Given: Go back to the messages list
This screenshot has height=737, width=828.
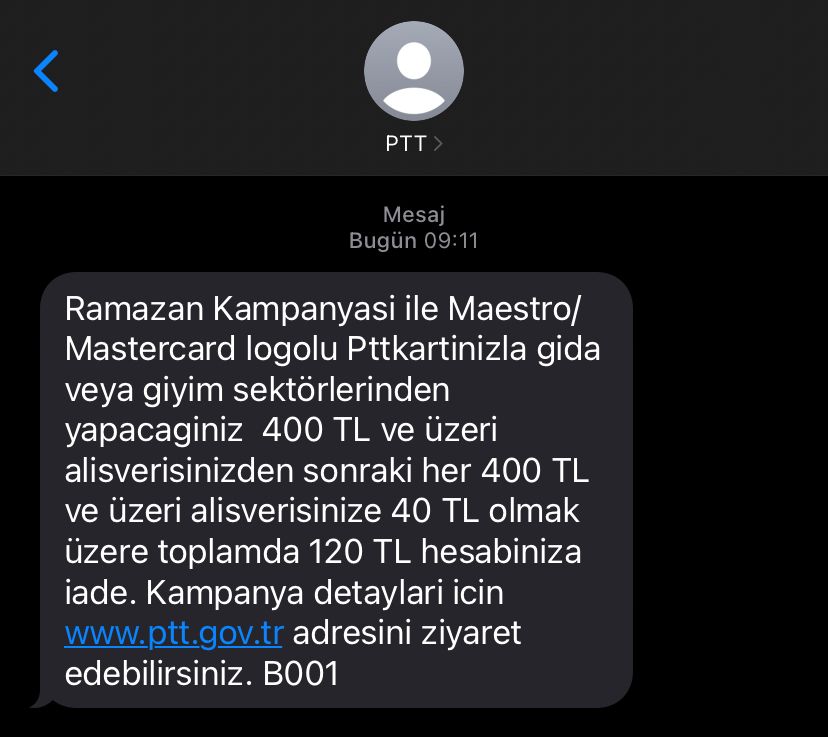Looking at the screenshot, I should coord(46,71).
